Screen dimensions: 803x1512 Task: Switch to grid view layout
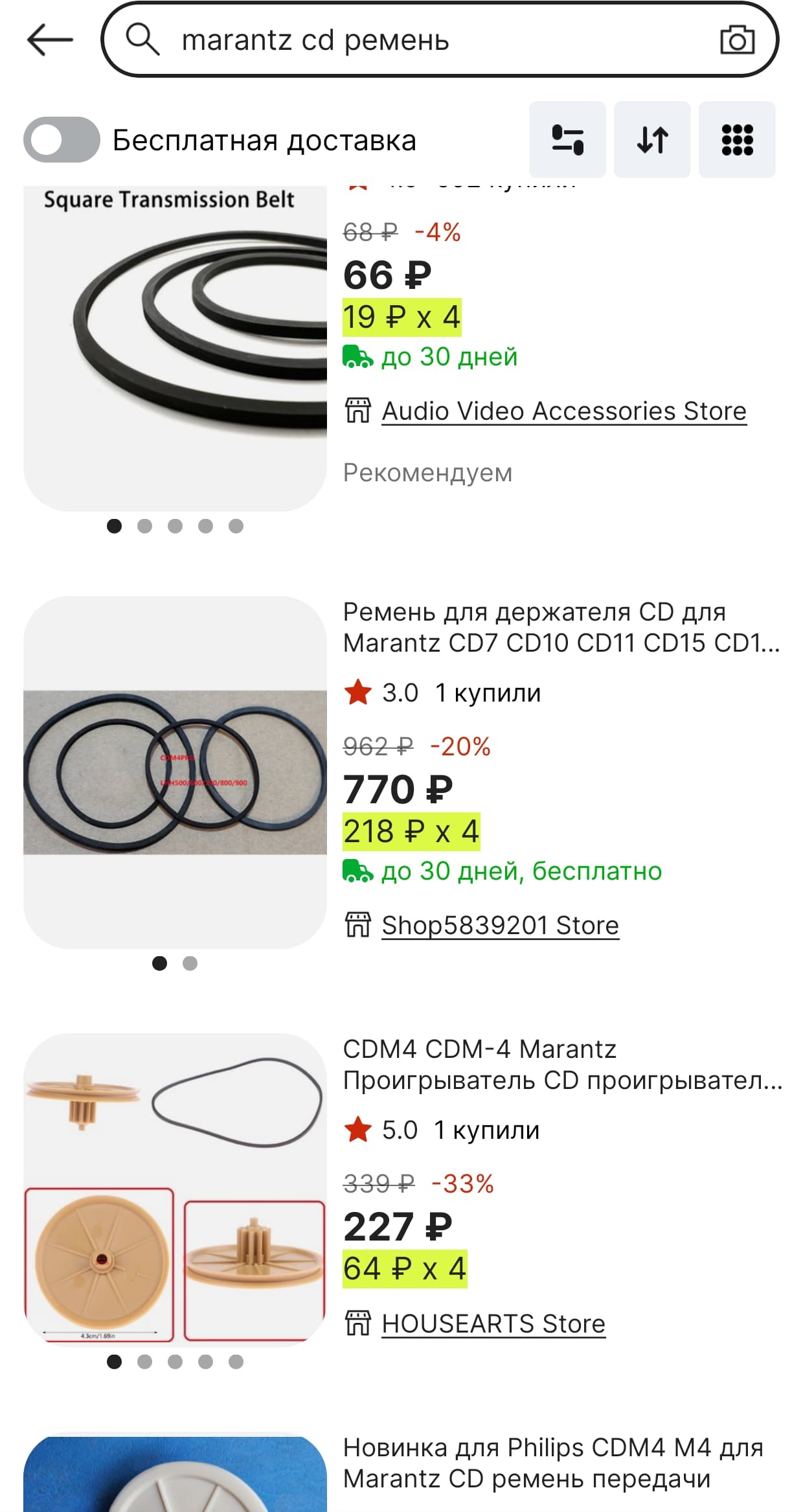pos(737,139)
